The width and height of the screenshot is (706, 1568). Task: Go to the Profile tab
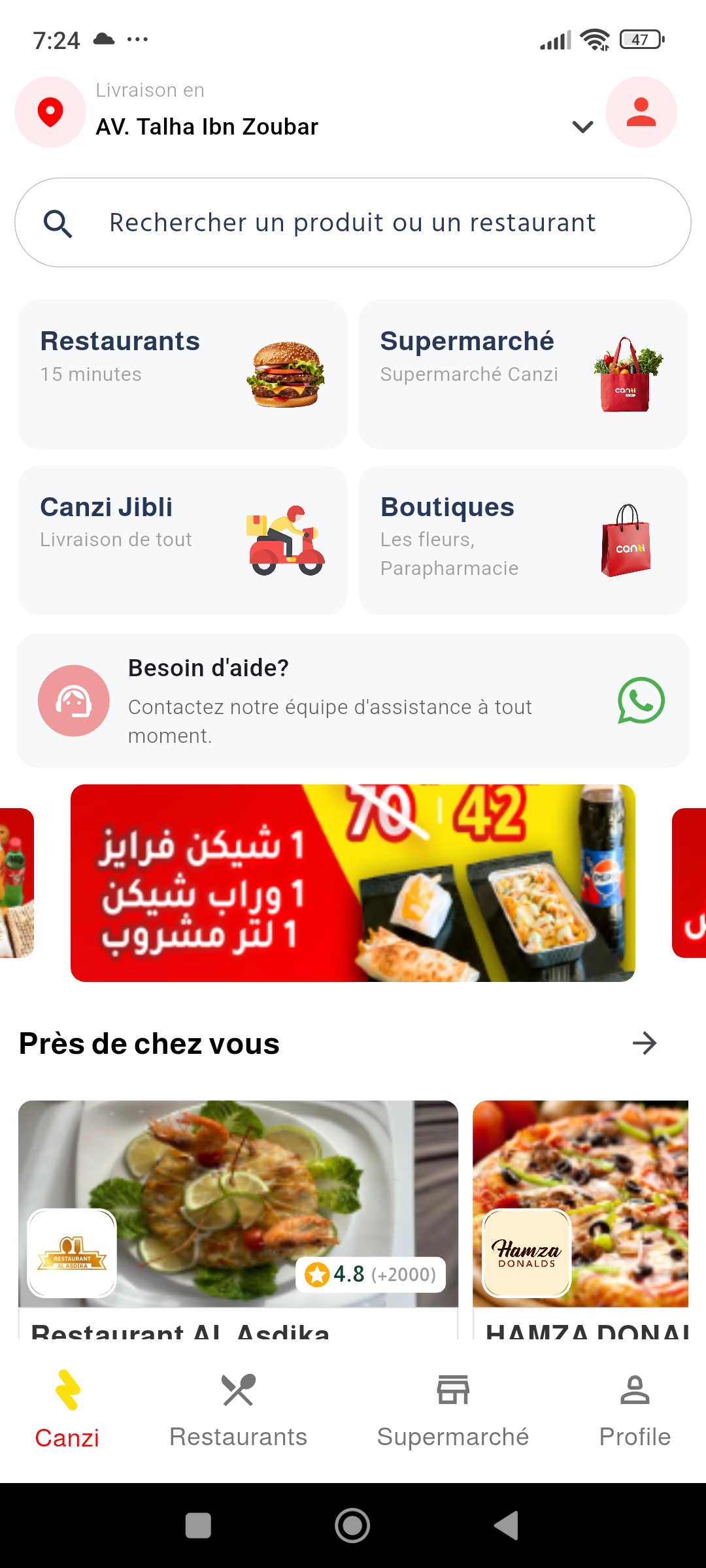[x=635, y=1409]
